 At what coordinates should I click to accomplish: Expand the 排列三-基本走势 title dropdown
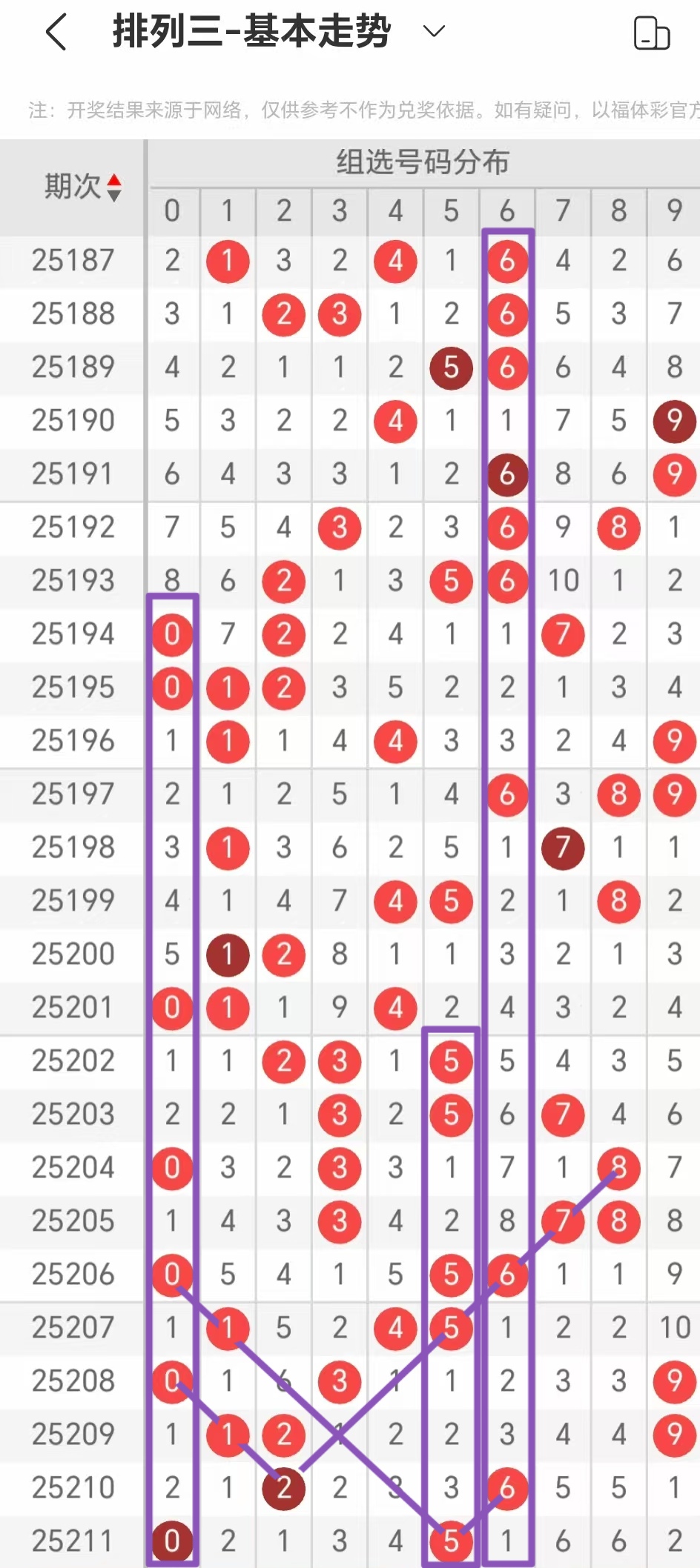point(434,31)
